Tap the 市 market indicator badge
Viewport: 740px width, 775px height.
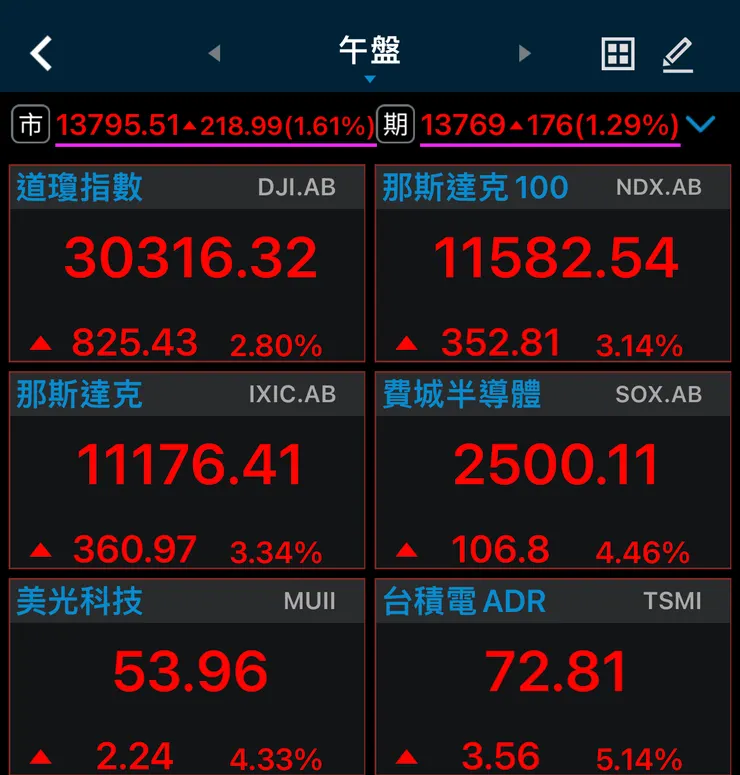30,124
